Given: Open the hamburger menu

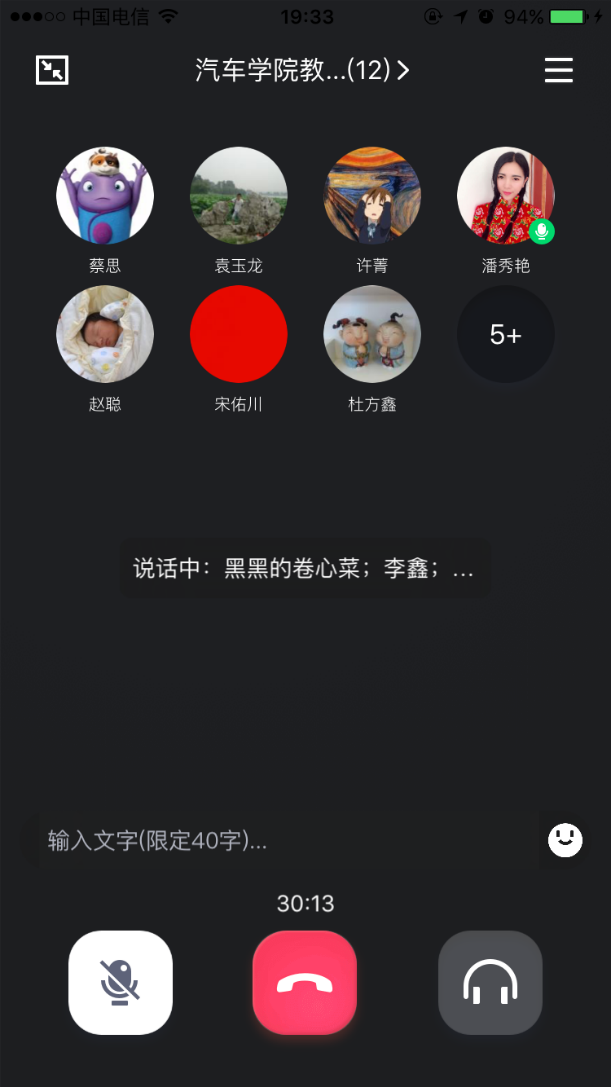Looking at the screenshot, I should [558, 70].
